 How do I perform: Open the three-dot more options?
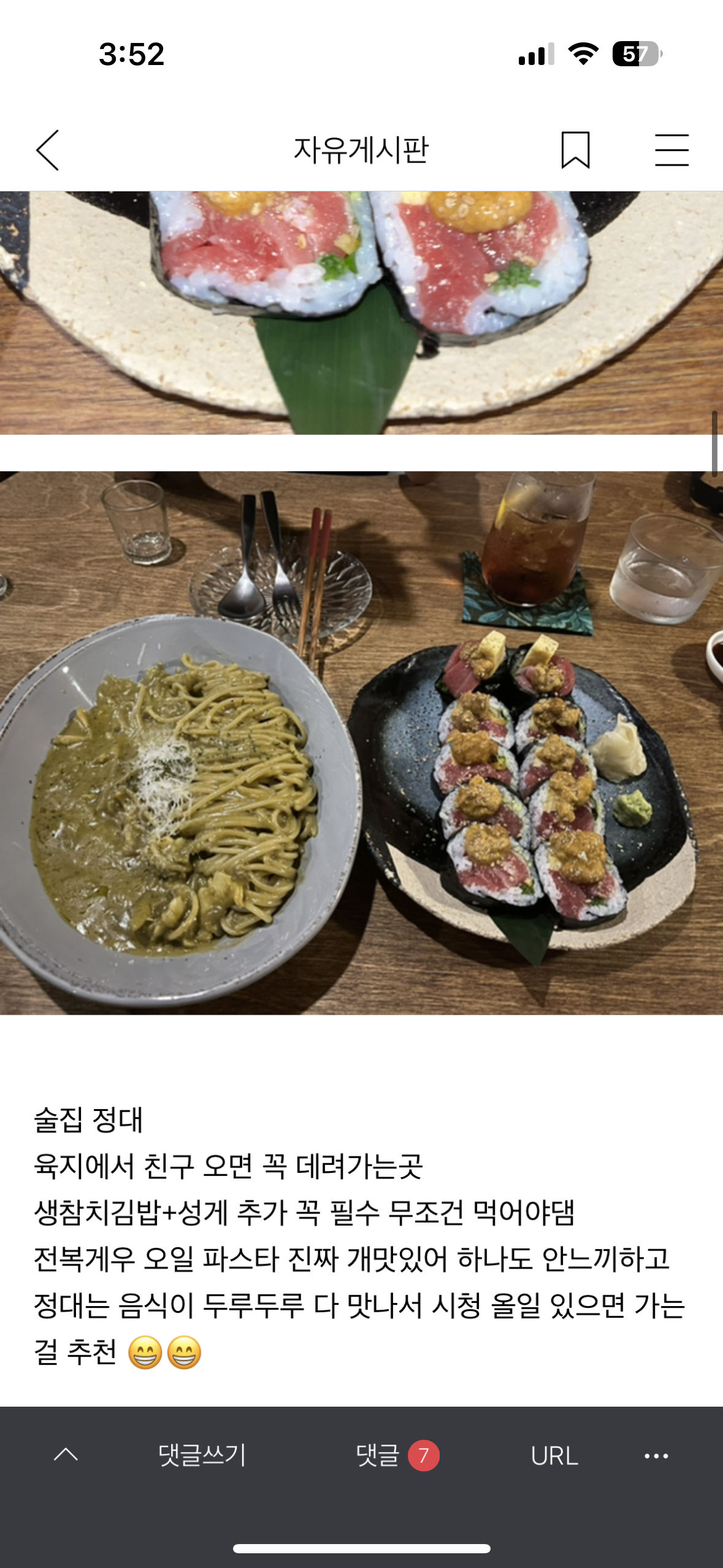coord(656,1456)
